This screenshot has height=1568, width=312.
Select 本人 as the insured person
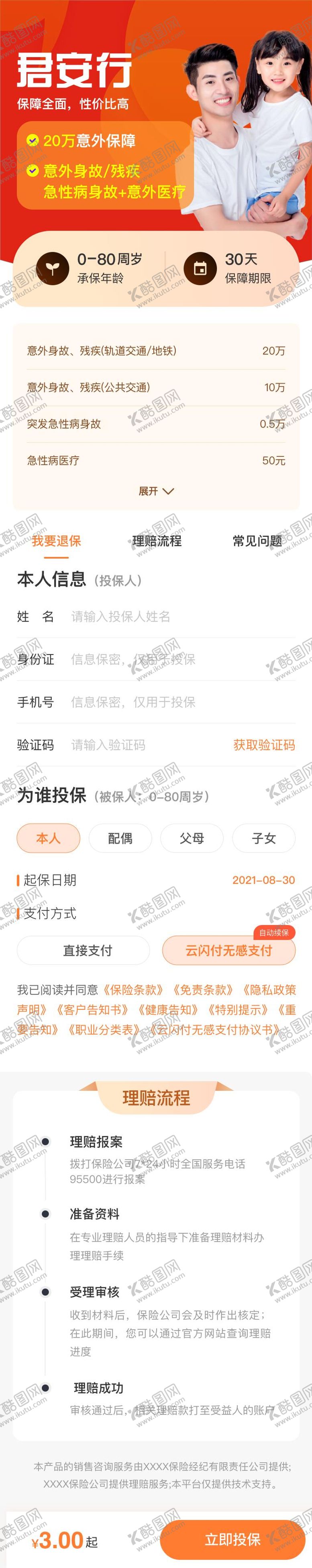[48, 838]
